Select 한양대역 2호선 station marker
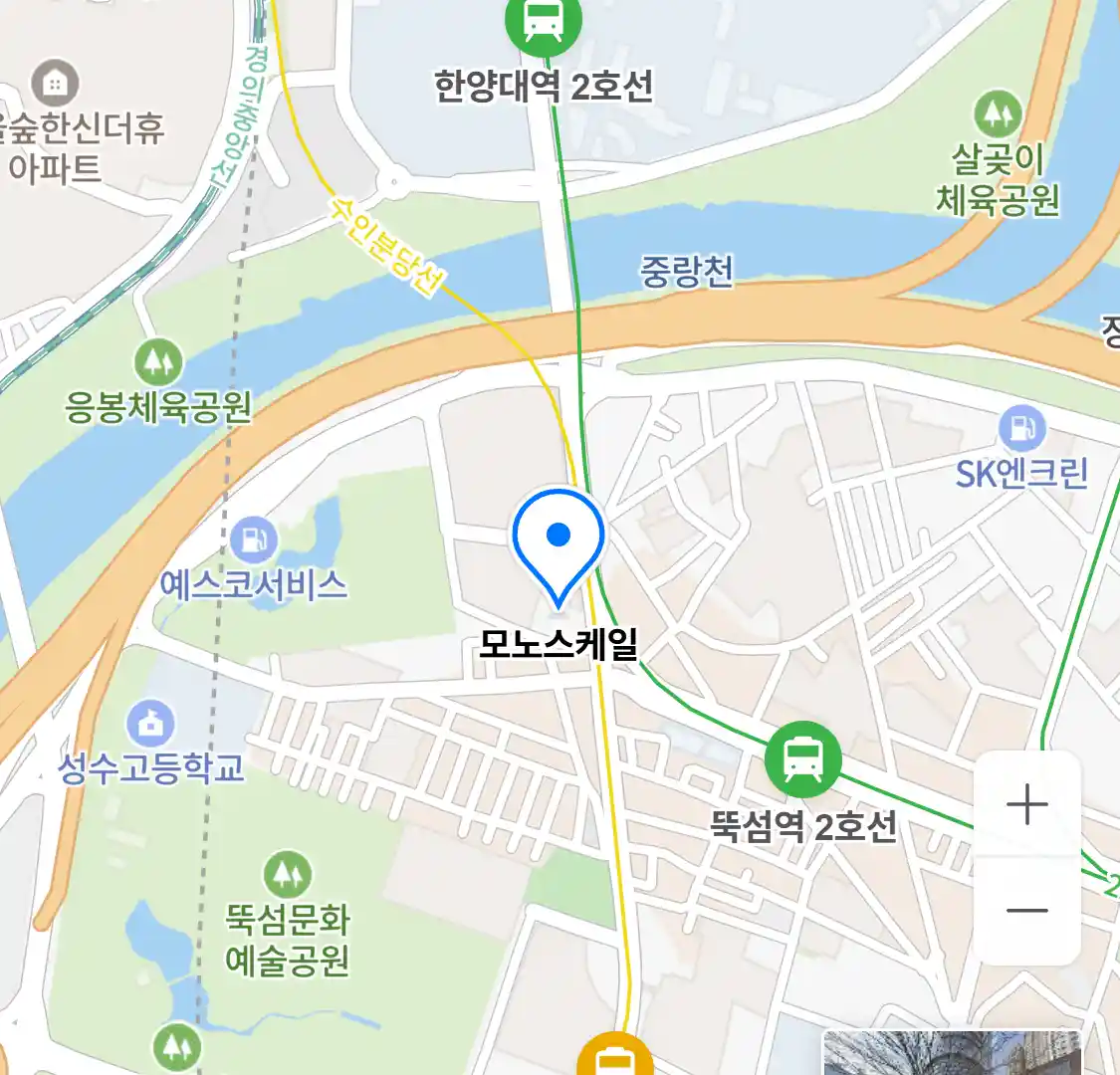1120x1075 pixels. click(x=543, y=22)
